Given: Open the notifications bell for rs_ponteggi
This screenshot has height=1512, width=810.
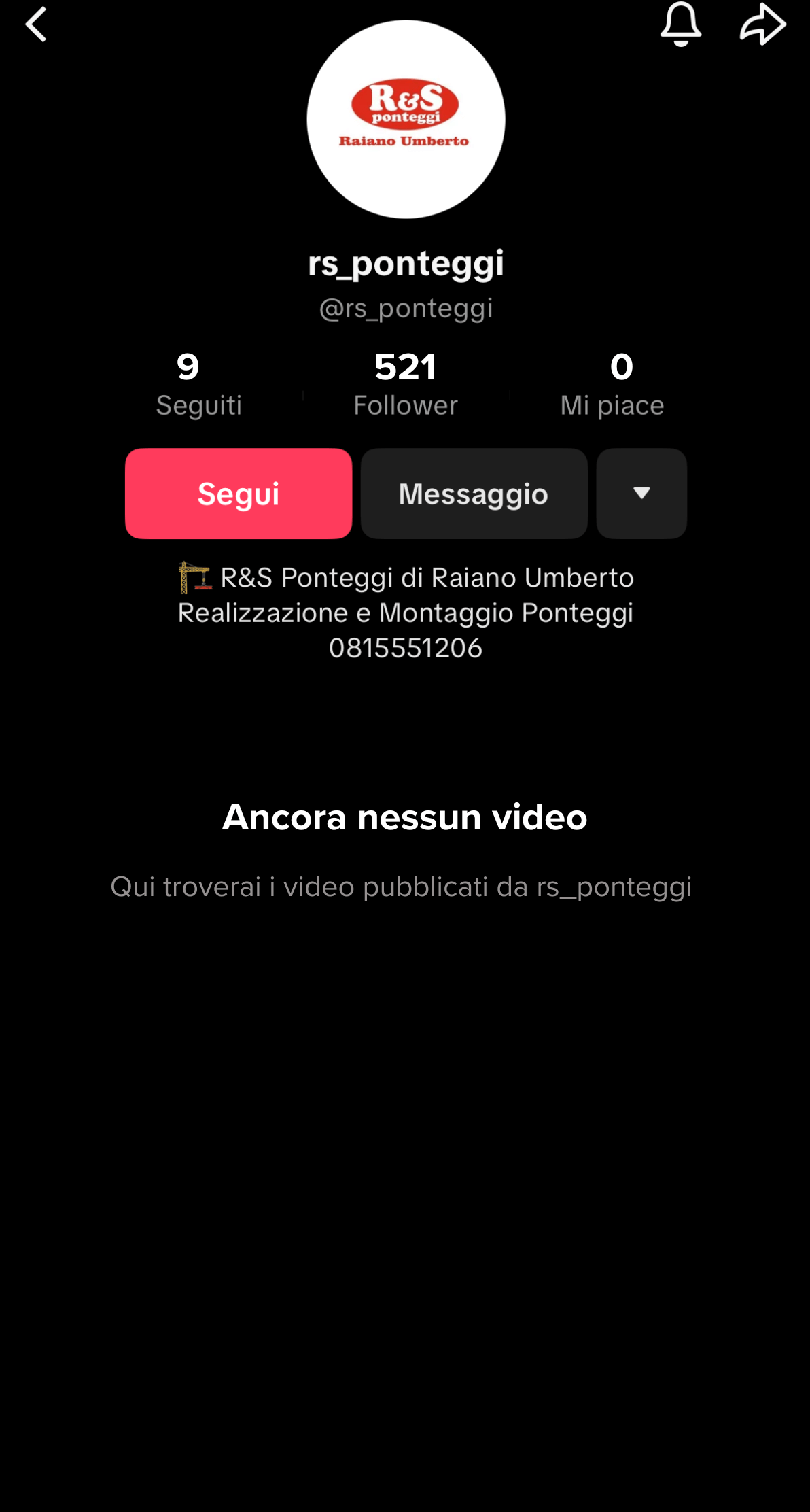Looking at the screenshot, I should (680, 24).
